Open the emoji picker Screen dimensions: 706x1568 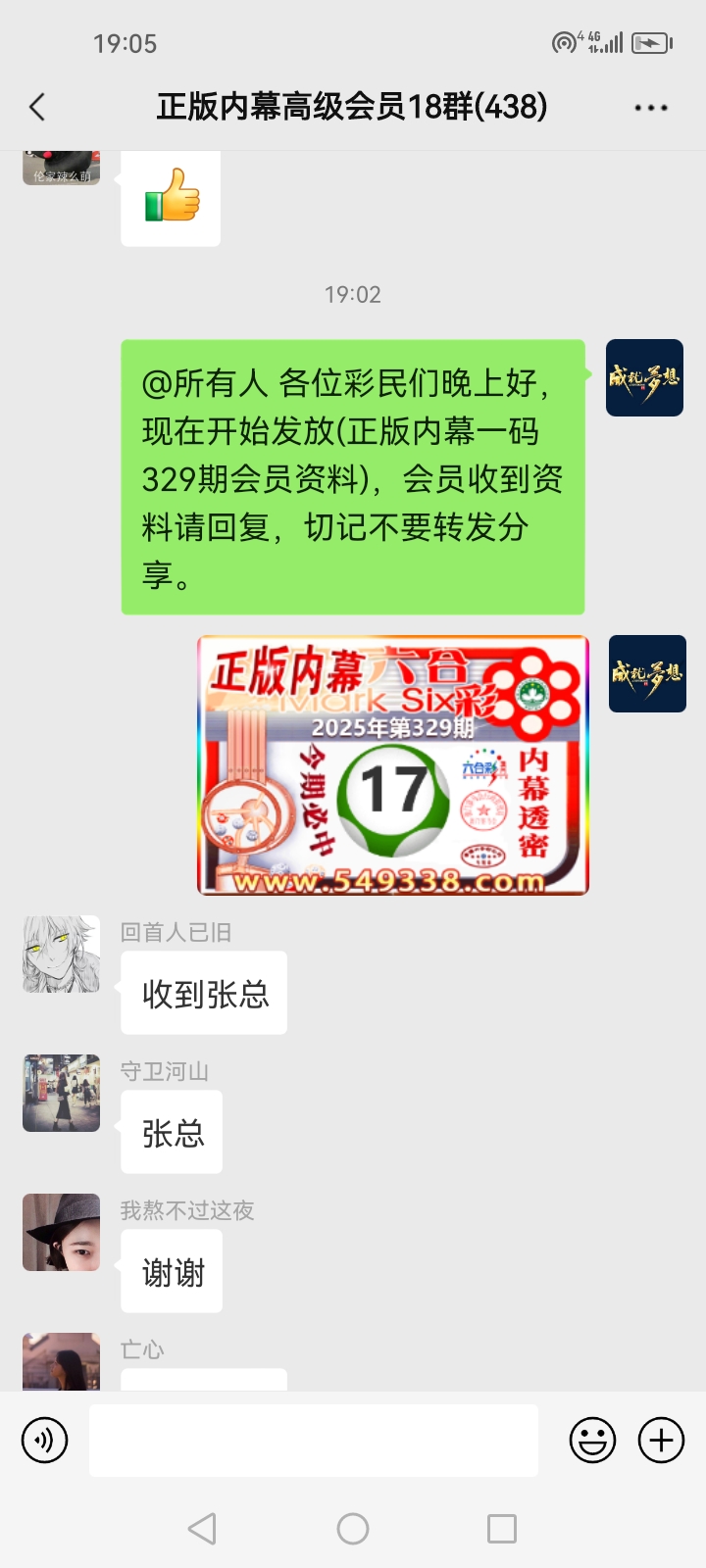click(x=592, y=1441)
